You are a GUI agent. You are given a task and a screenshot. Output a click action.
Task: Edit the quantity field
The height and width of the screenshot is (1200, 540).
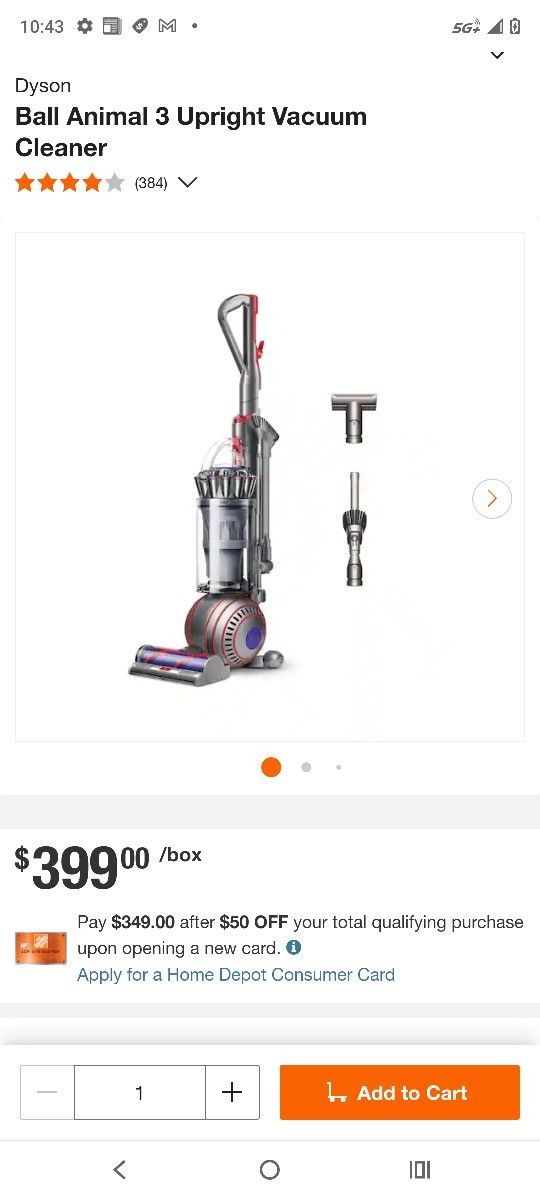140,1092
